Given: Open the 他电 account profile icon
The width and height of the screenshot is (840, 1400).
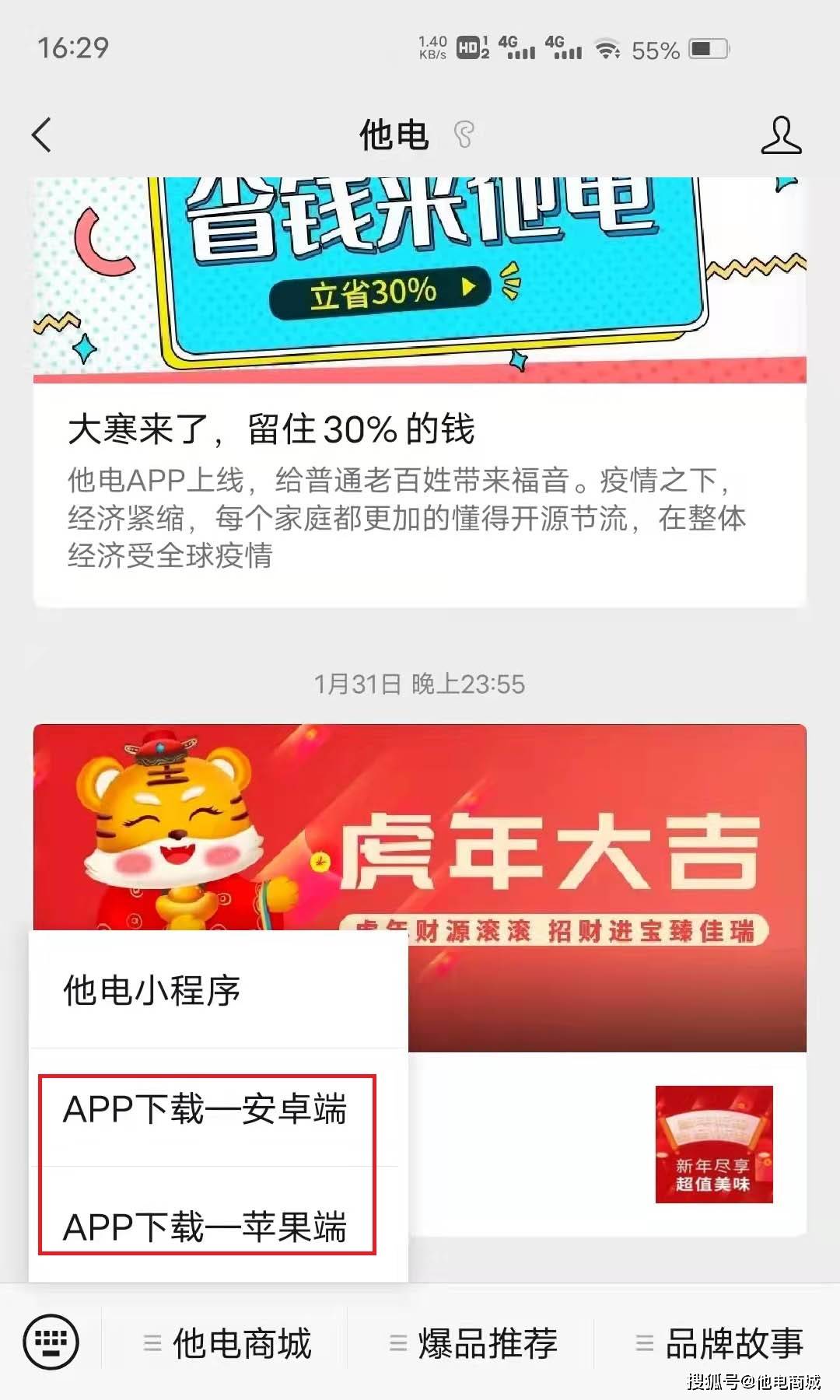Looking at the screenshot, I should point(780,135).
